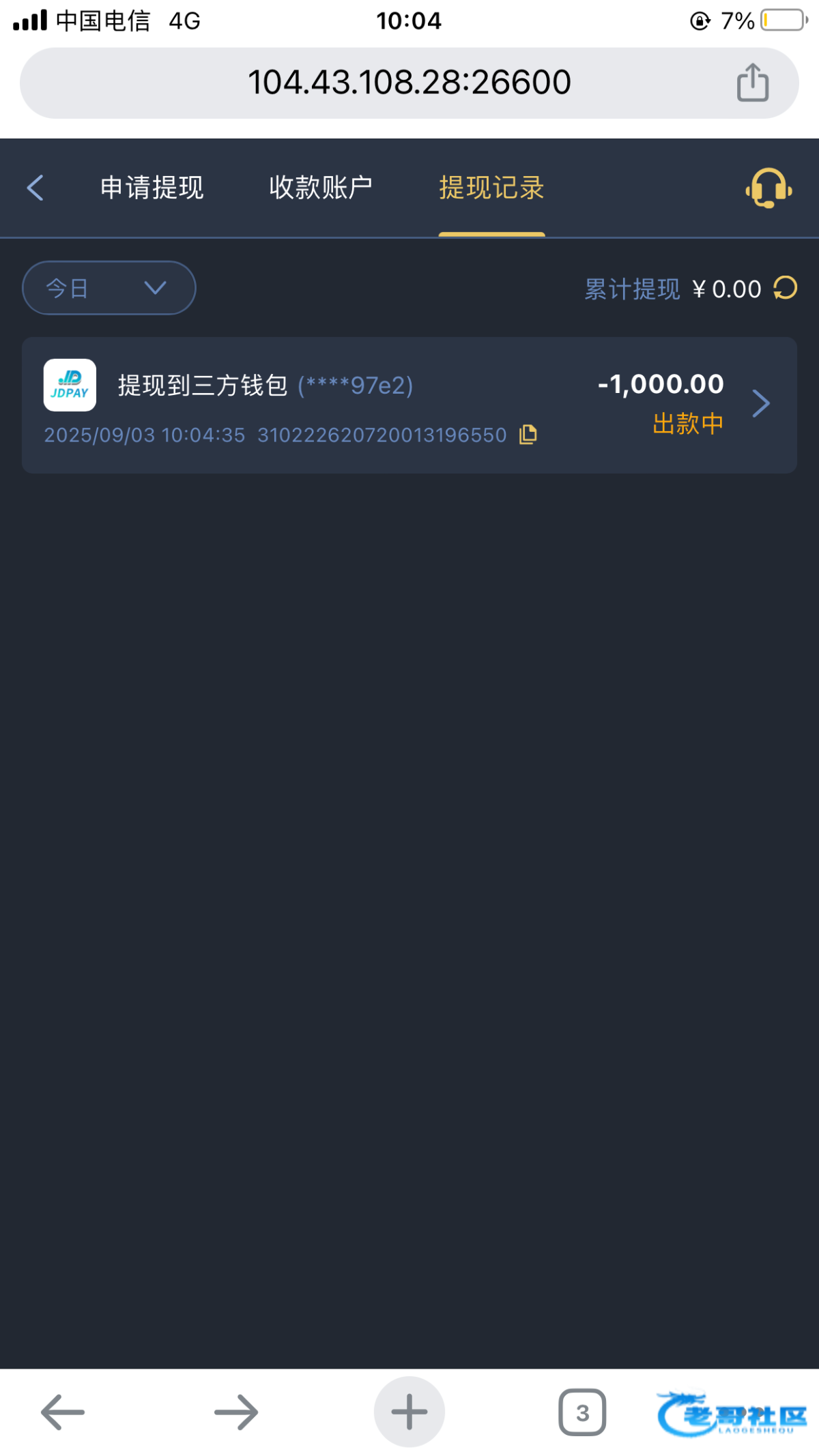Select the 提现记录 tab
Screen dimensions: 819x1456
coord(491,188)
